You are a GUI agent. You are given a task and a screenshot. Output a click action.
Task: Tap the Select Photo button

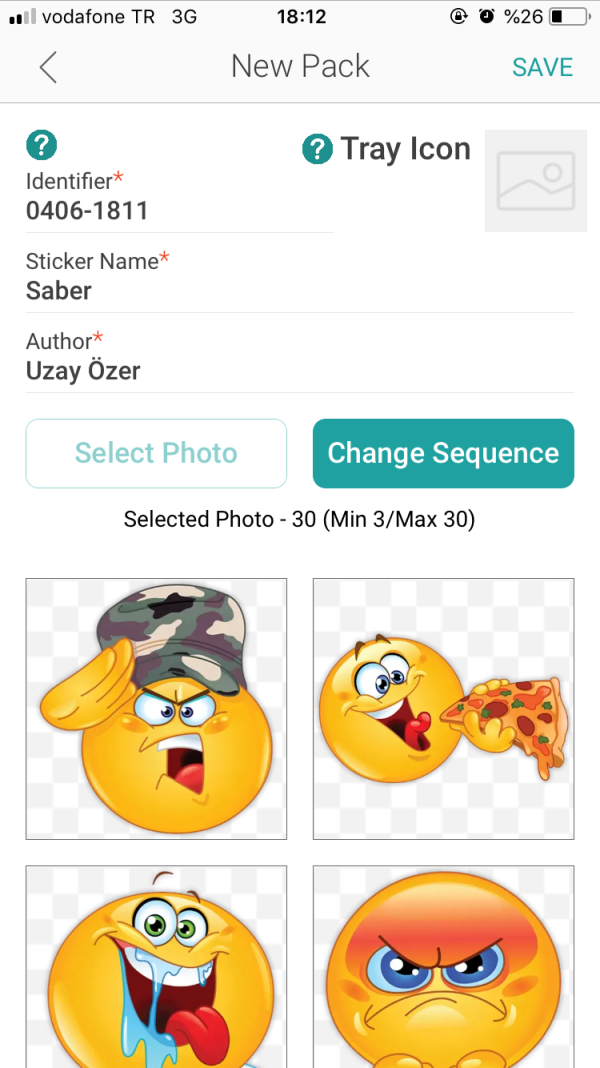pyautogui.click(x=156, y=453)
